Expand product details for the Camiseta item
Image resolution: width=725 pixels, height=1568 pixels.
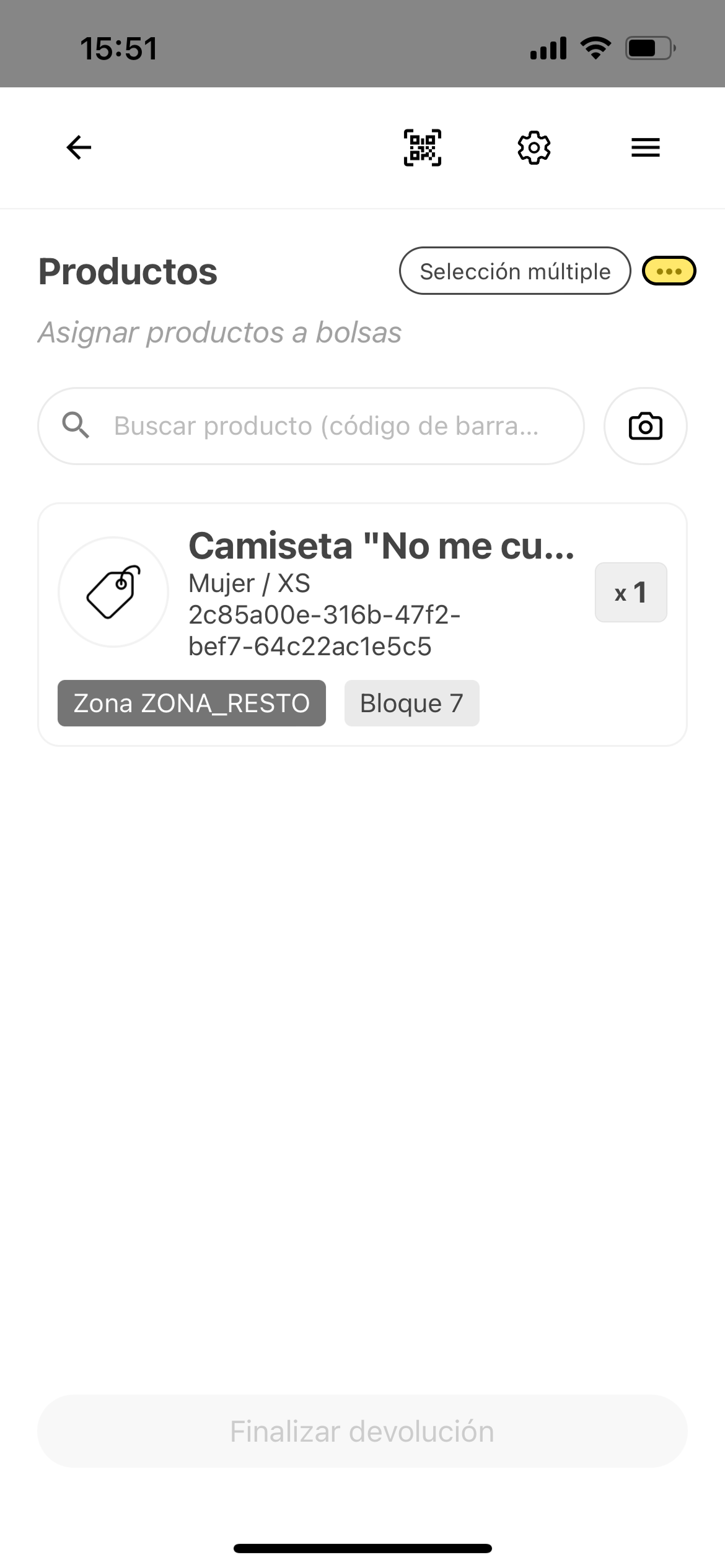point(362,622)
